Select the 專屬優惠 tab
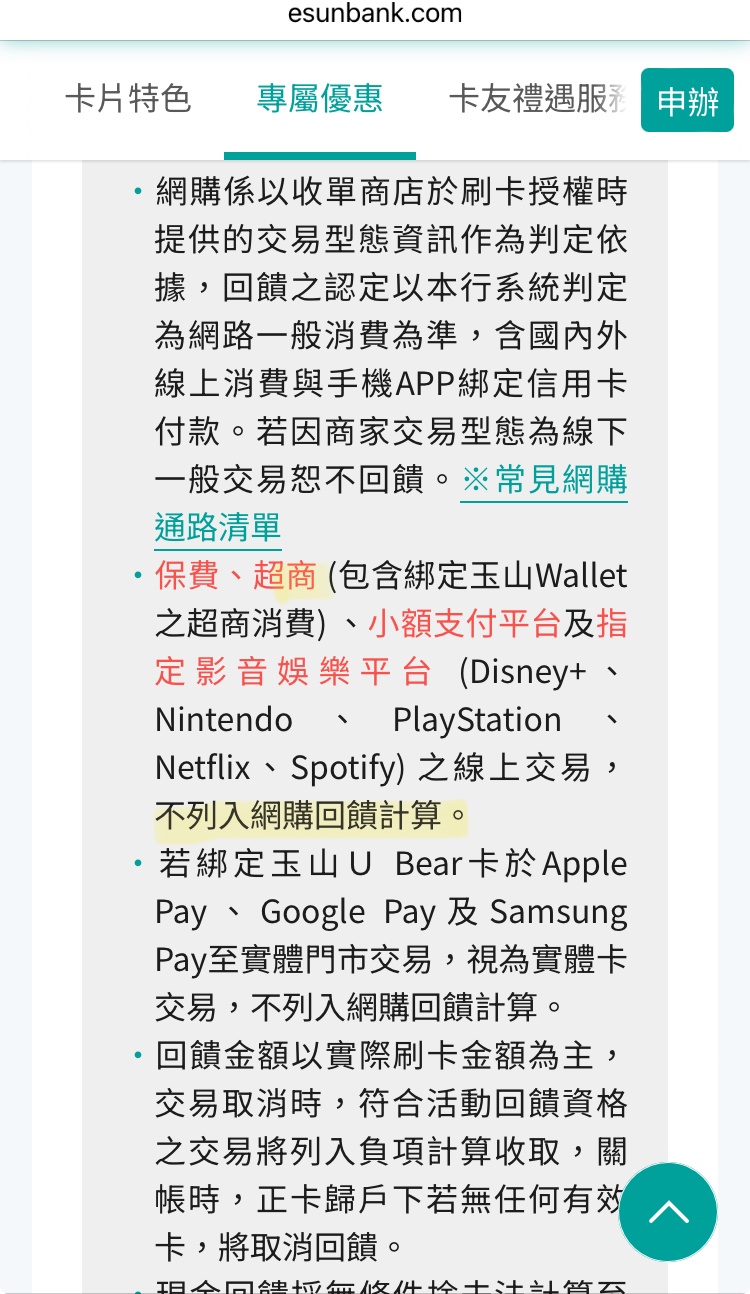The height and width of the screenshot is (1294, 750). pyautogui.click(x=320, y=99)
